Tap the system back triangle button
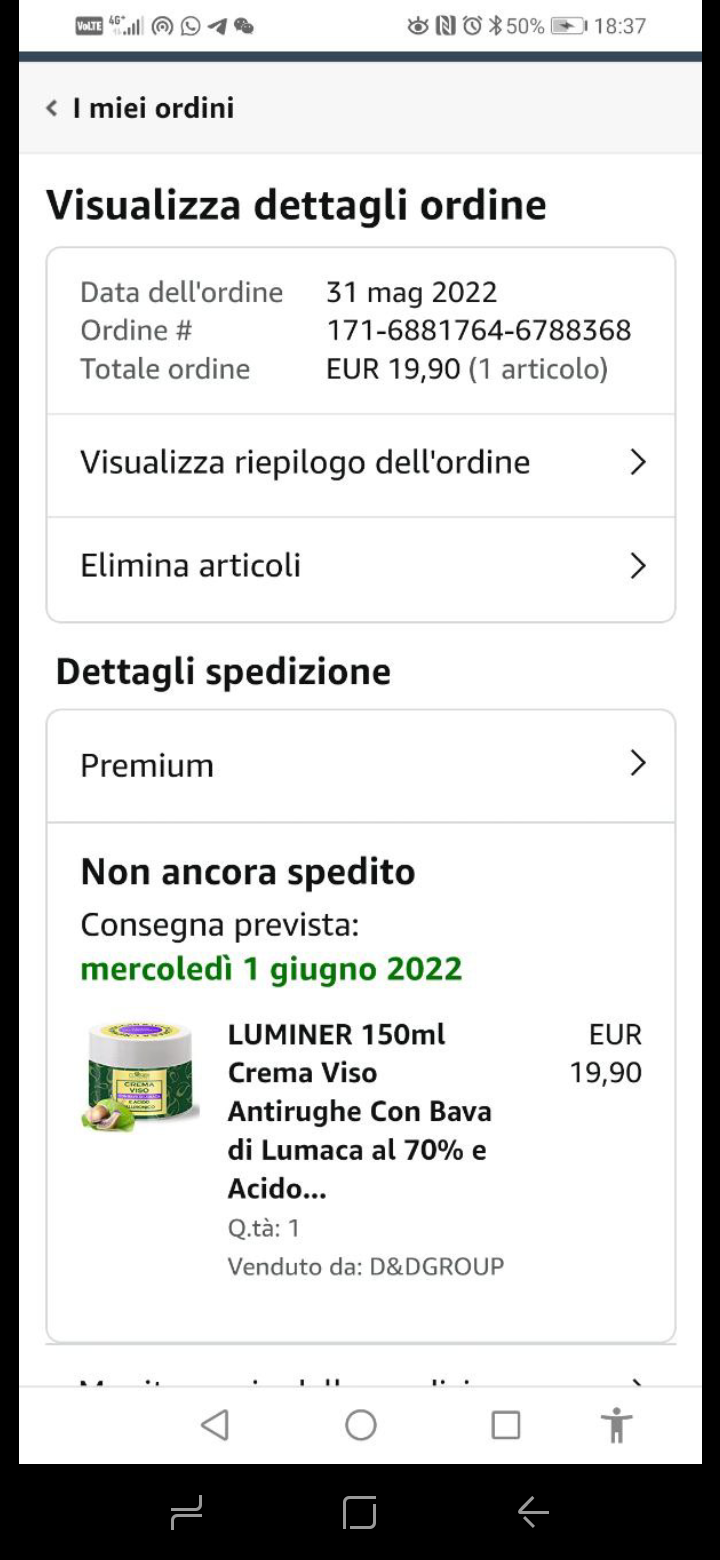 click(215, 1425)
